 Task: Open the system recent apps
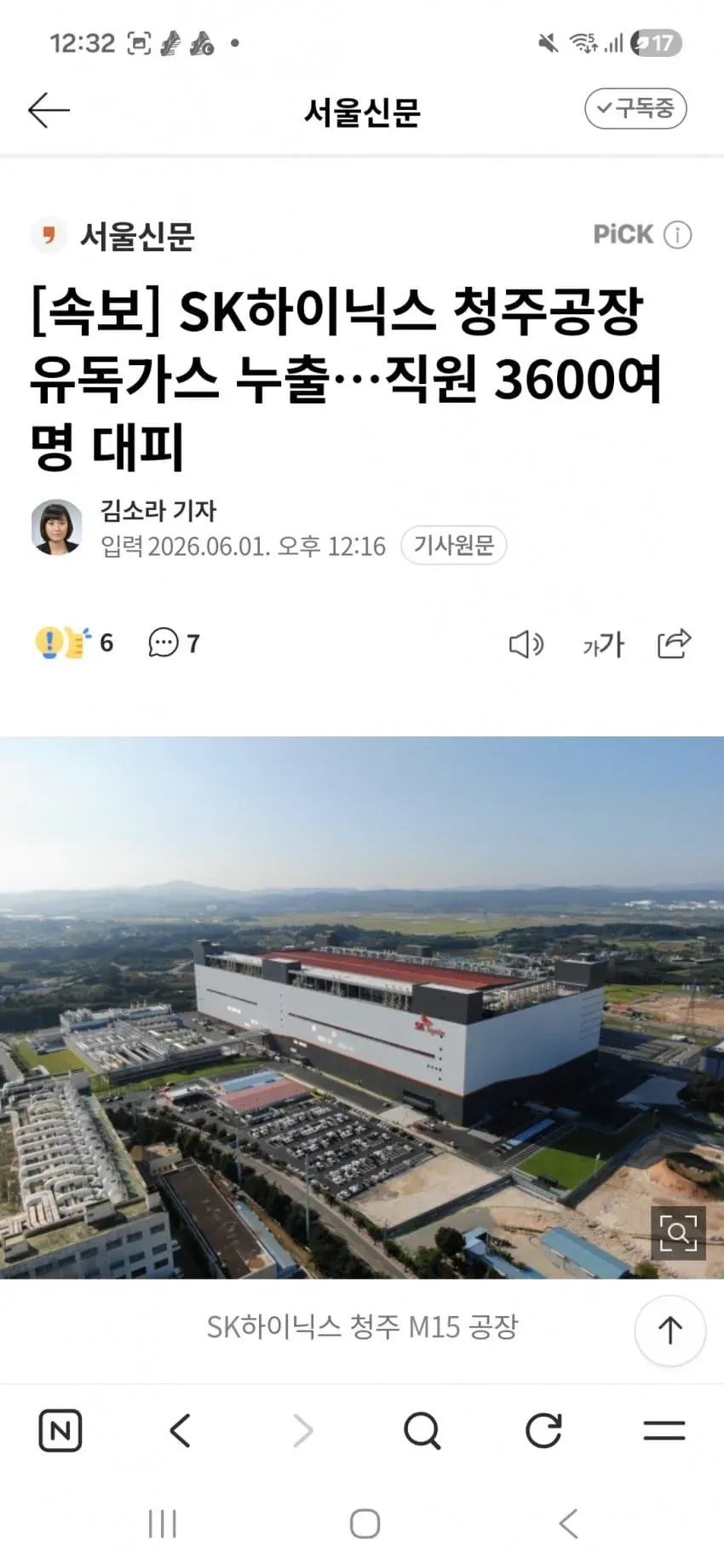point(163,1524)
